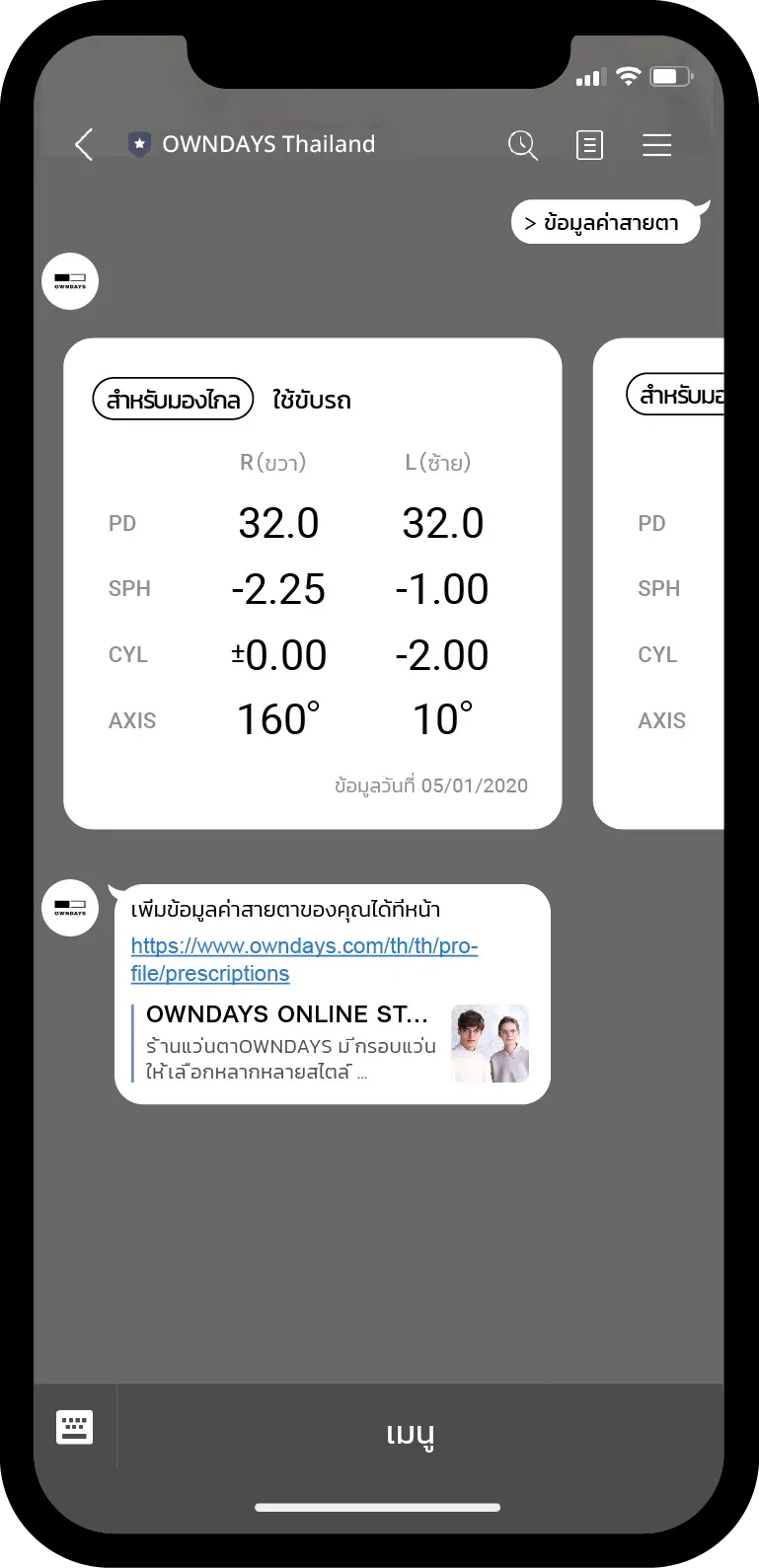The image size is (759, 1568).
Task: Open the สำหรับมองไกล prescription card dated 05/01/2020
Action: click(312, 583)
